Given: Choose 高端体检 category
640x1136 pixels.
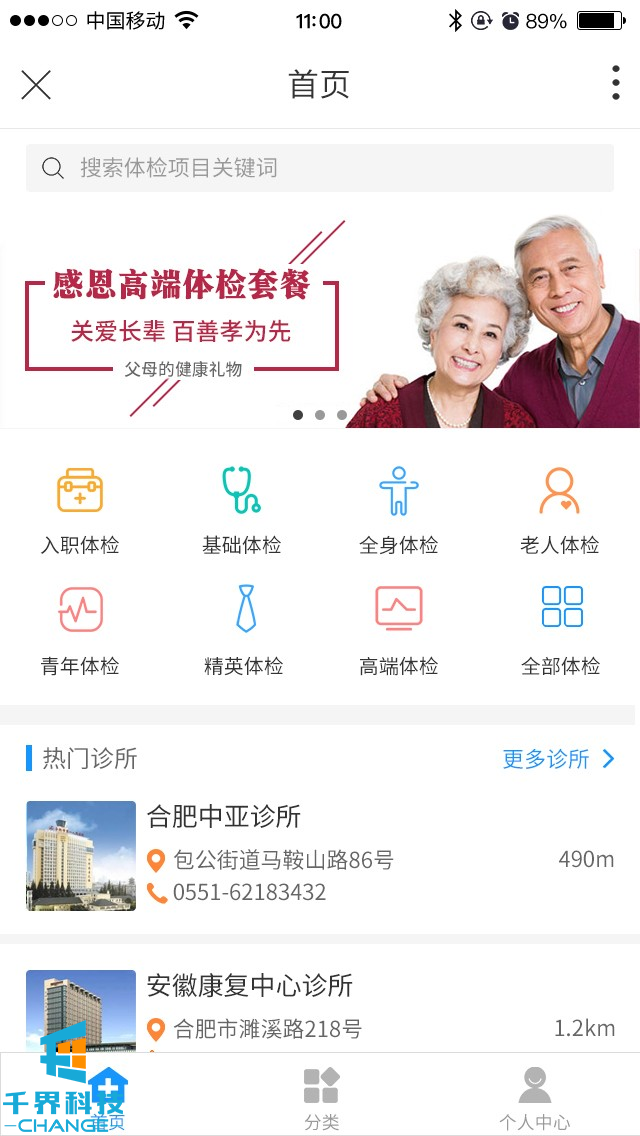Looking at the screenshot, I should 399,630.
